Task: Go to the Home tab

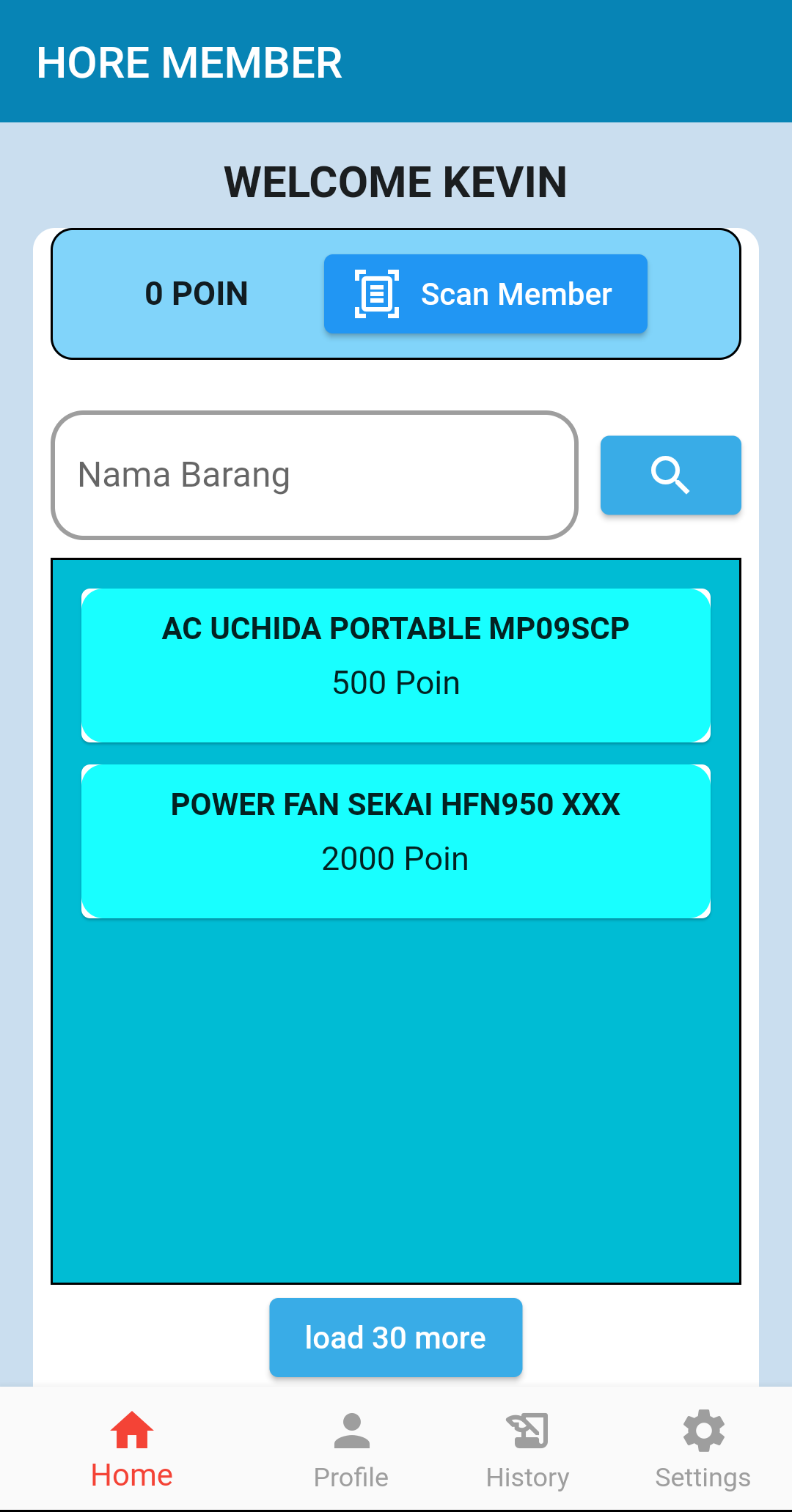Action: (132, 1450)
